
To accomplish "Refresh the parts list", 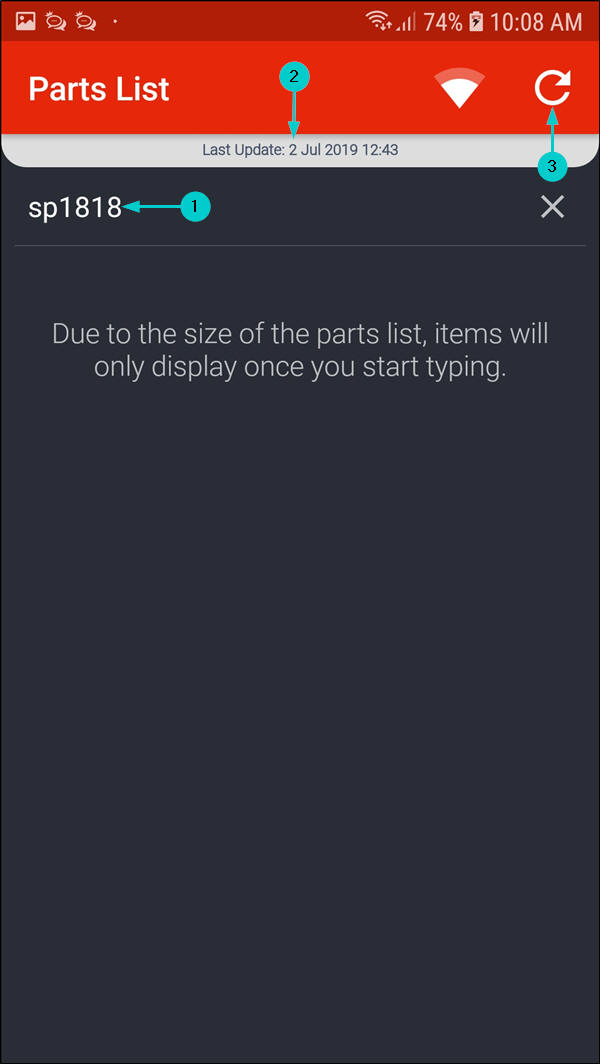I will pyautogui.click(x=552, y=87).
